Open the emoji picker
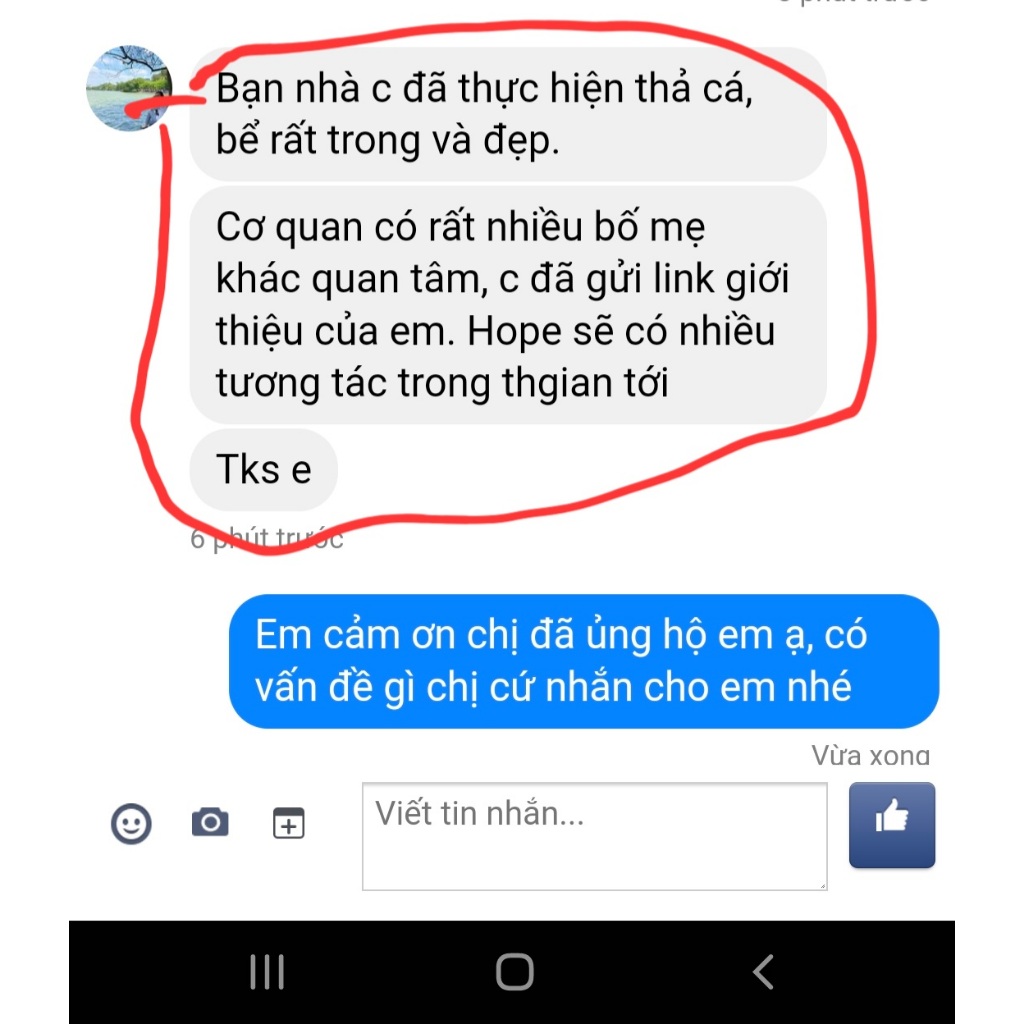 131,824
